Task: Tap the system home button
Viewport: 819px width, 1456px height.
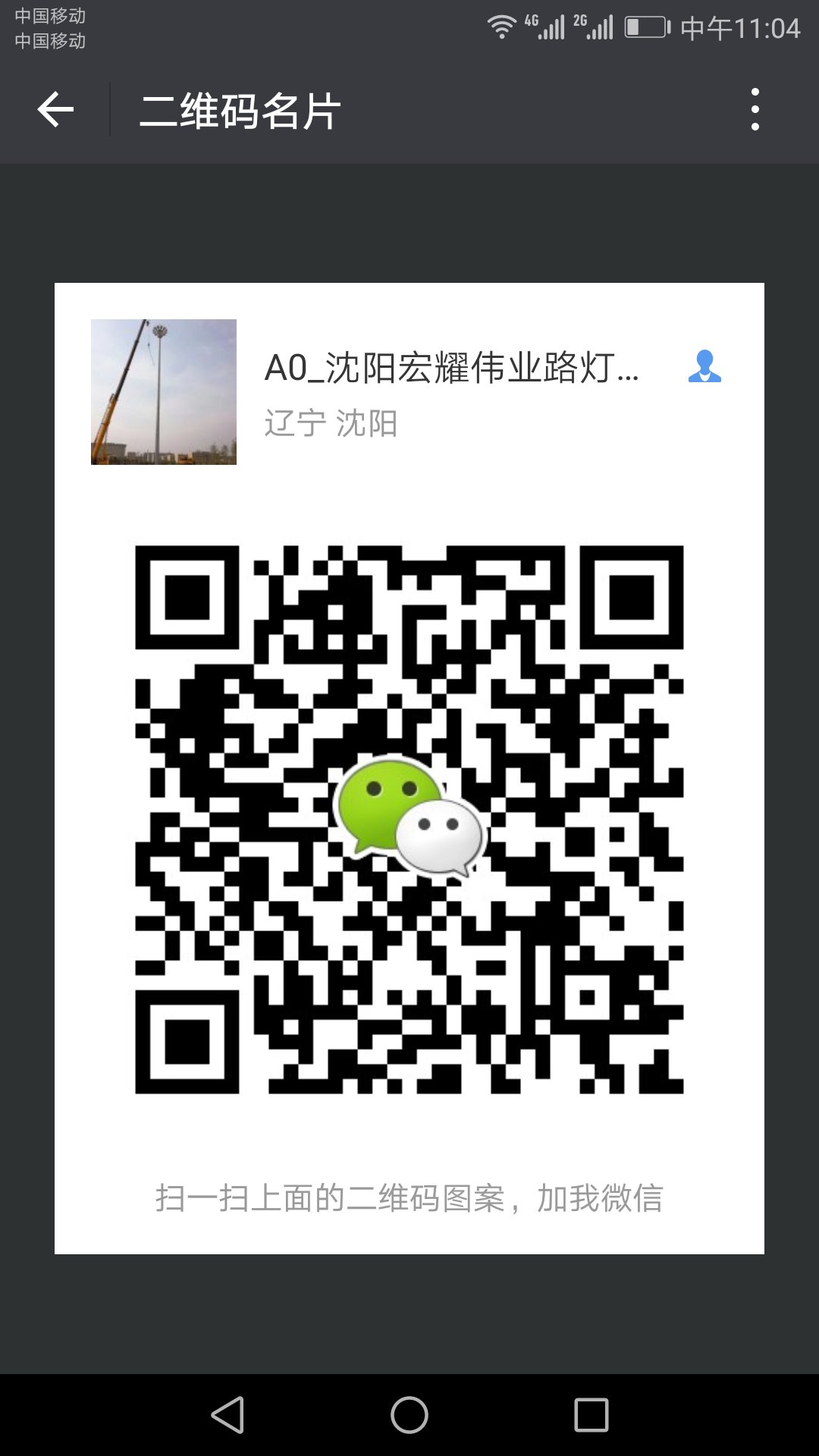Action: click(x=409, y=1415)
